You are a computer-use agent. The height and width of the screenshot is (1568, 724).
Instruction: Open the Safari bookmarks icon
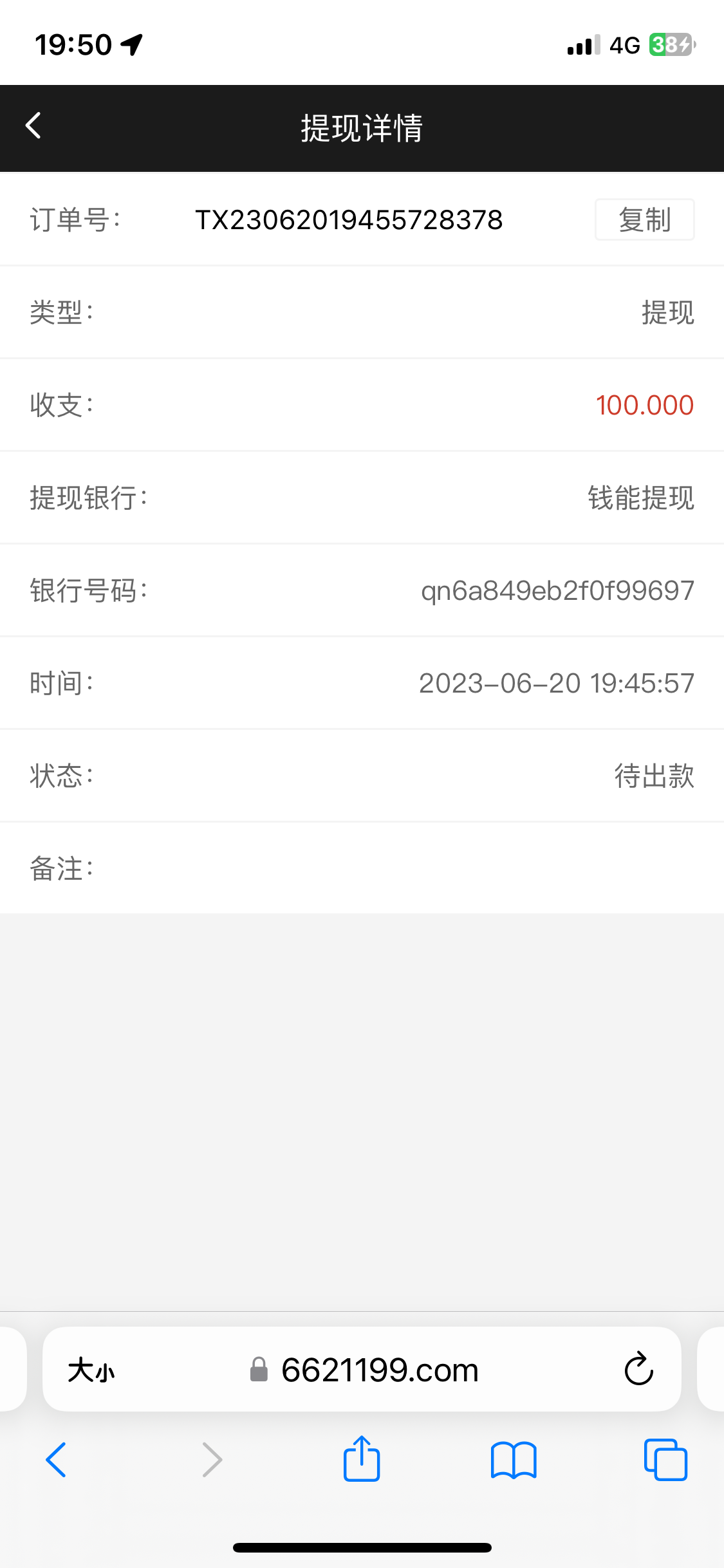(514, 1460)
